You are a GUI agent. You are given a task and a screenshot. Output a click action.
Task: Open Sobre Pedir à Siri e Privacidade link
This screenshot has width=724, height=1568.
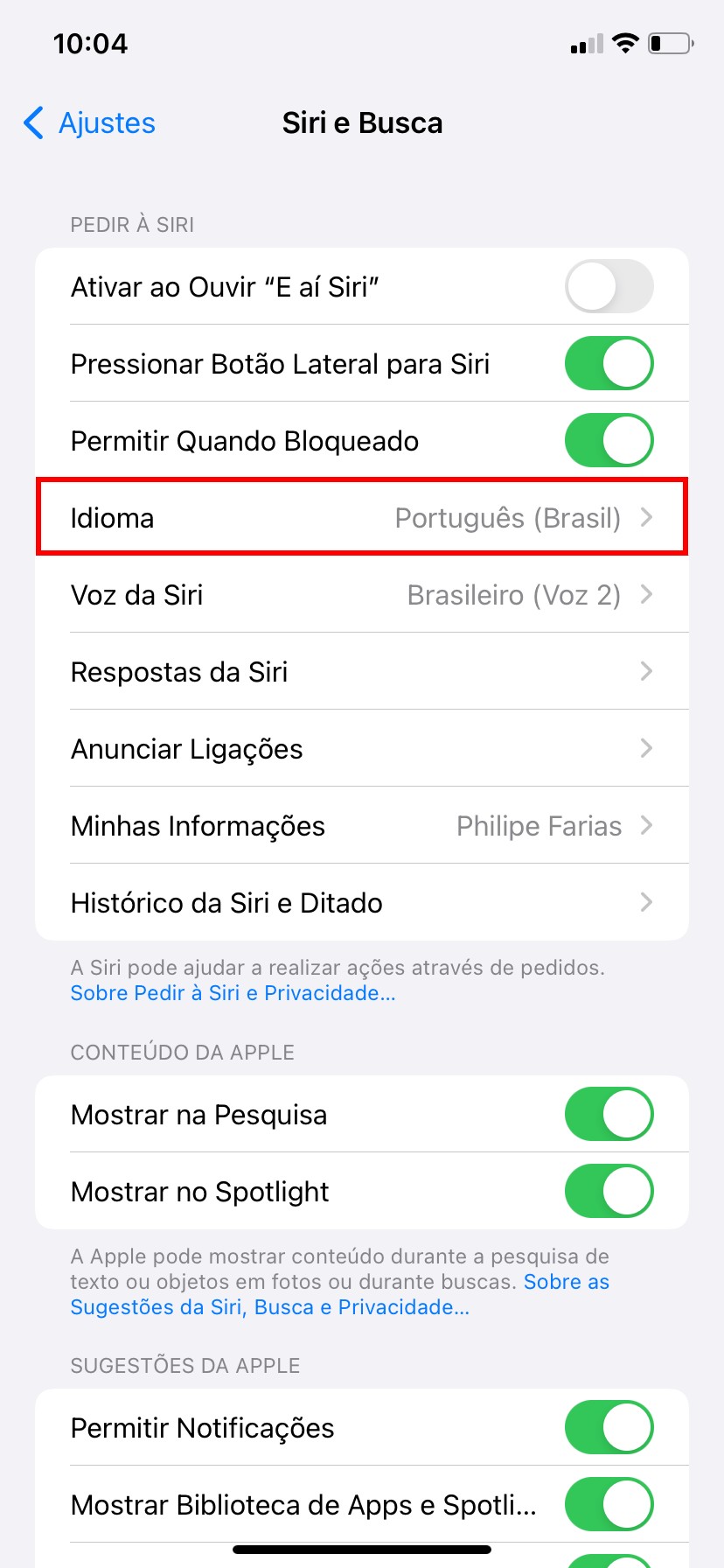pyautogui.click(x=233, y=993)
